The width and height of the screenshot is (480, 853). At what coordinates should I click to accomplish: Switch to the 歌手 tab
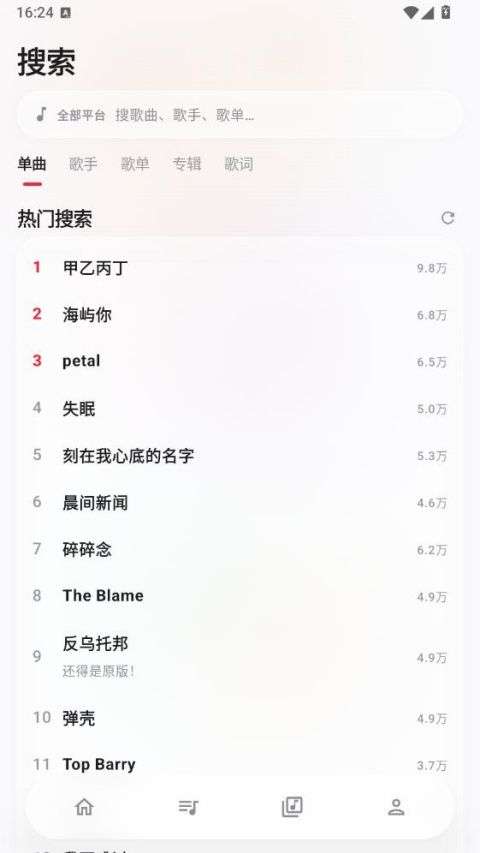pos(83,164)
